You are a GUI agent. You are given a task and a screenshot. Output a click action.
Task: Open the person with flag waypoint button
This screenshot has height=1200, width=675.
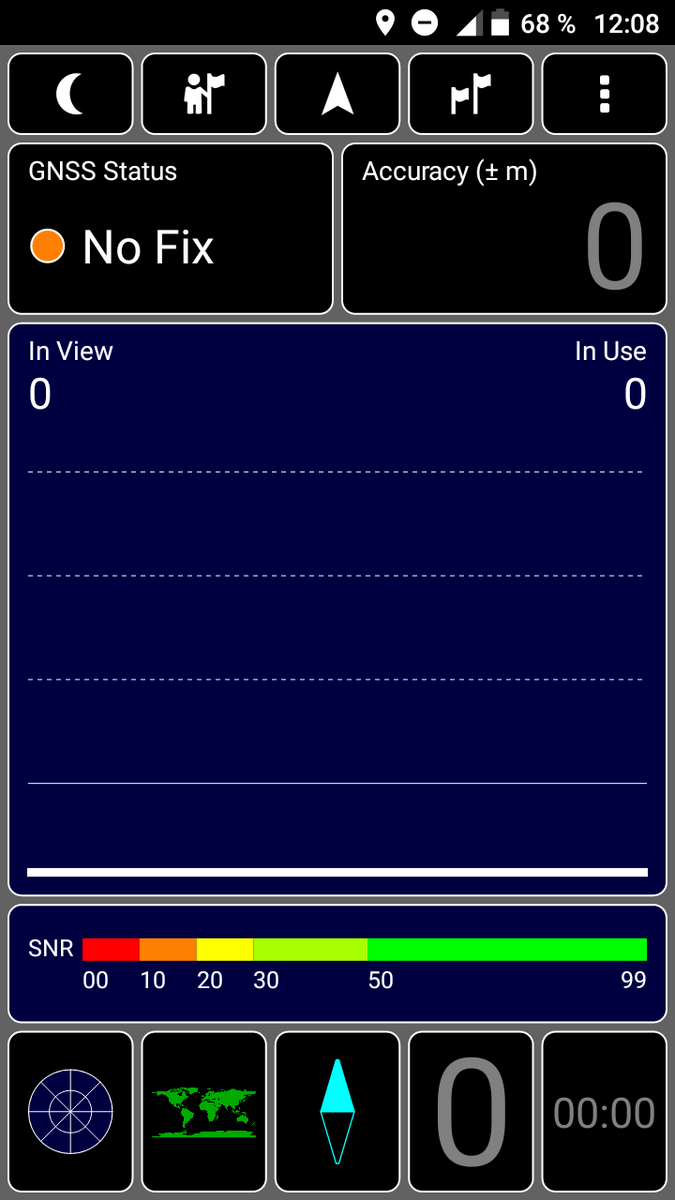point(204,94)
